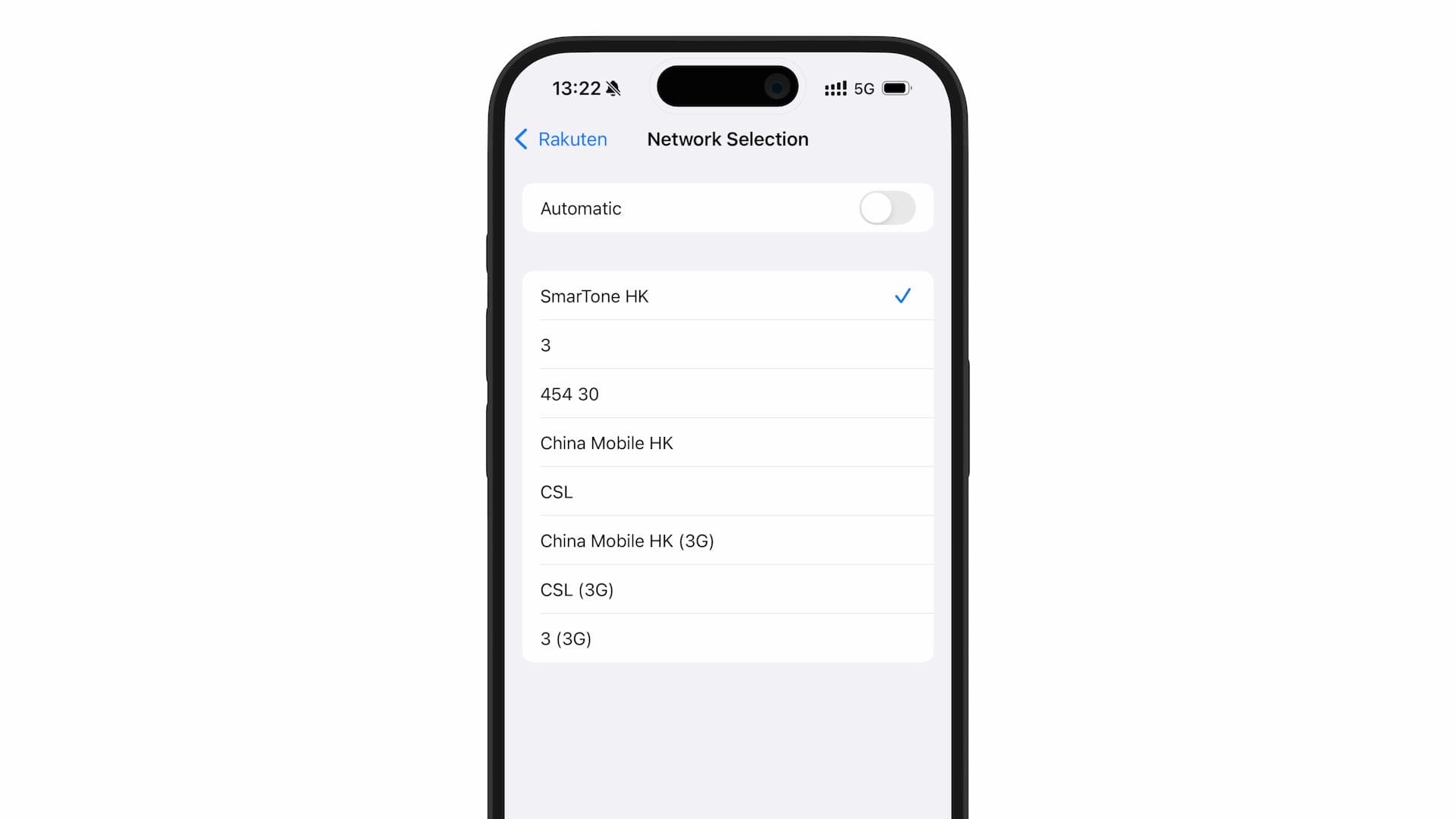
Task: Choose China Mobile HK (3G)
Action: [x=726, y=541]
